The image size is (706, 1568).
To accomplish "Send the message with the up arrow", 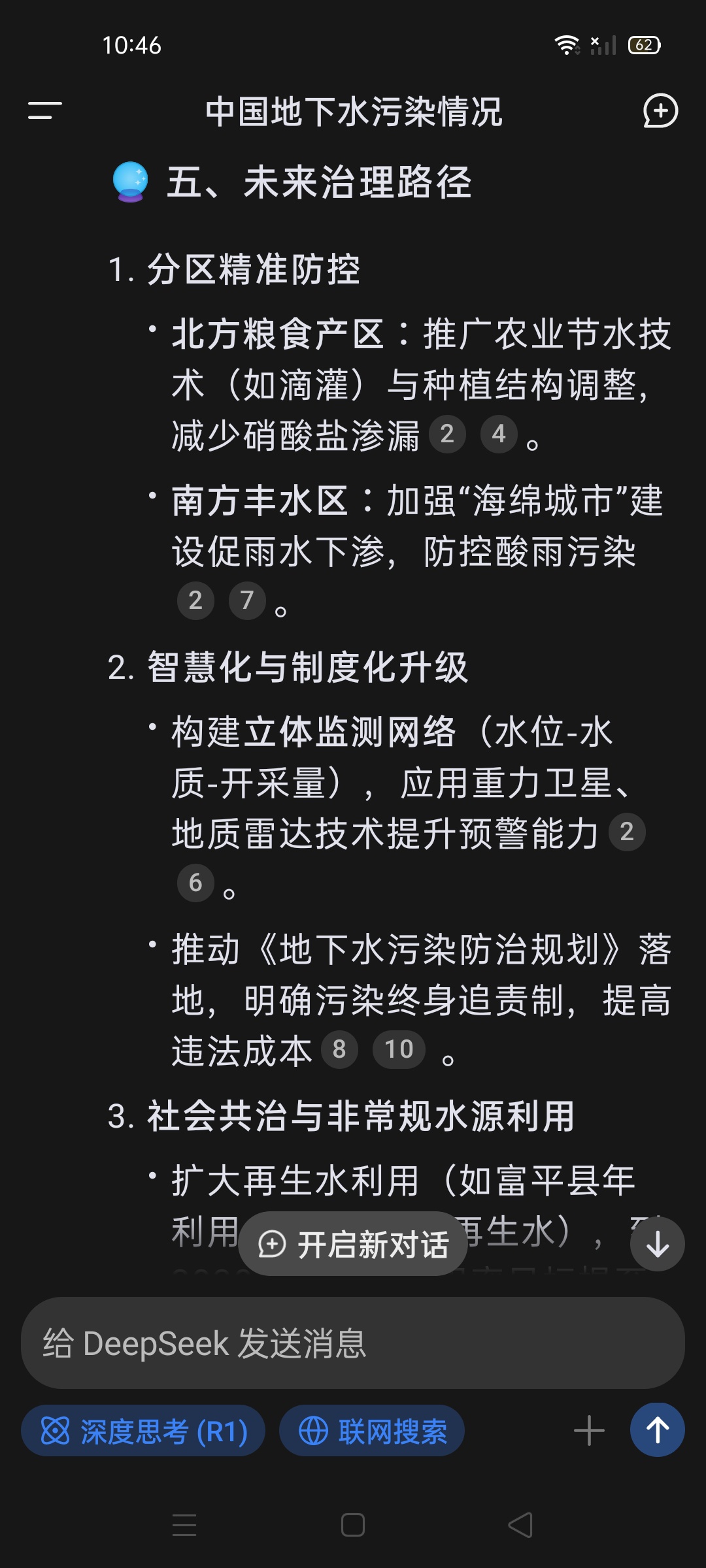I will tap(657, 1430).
